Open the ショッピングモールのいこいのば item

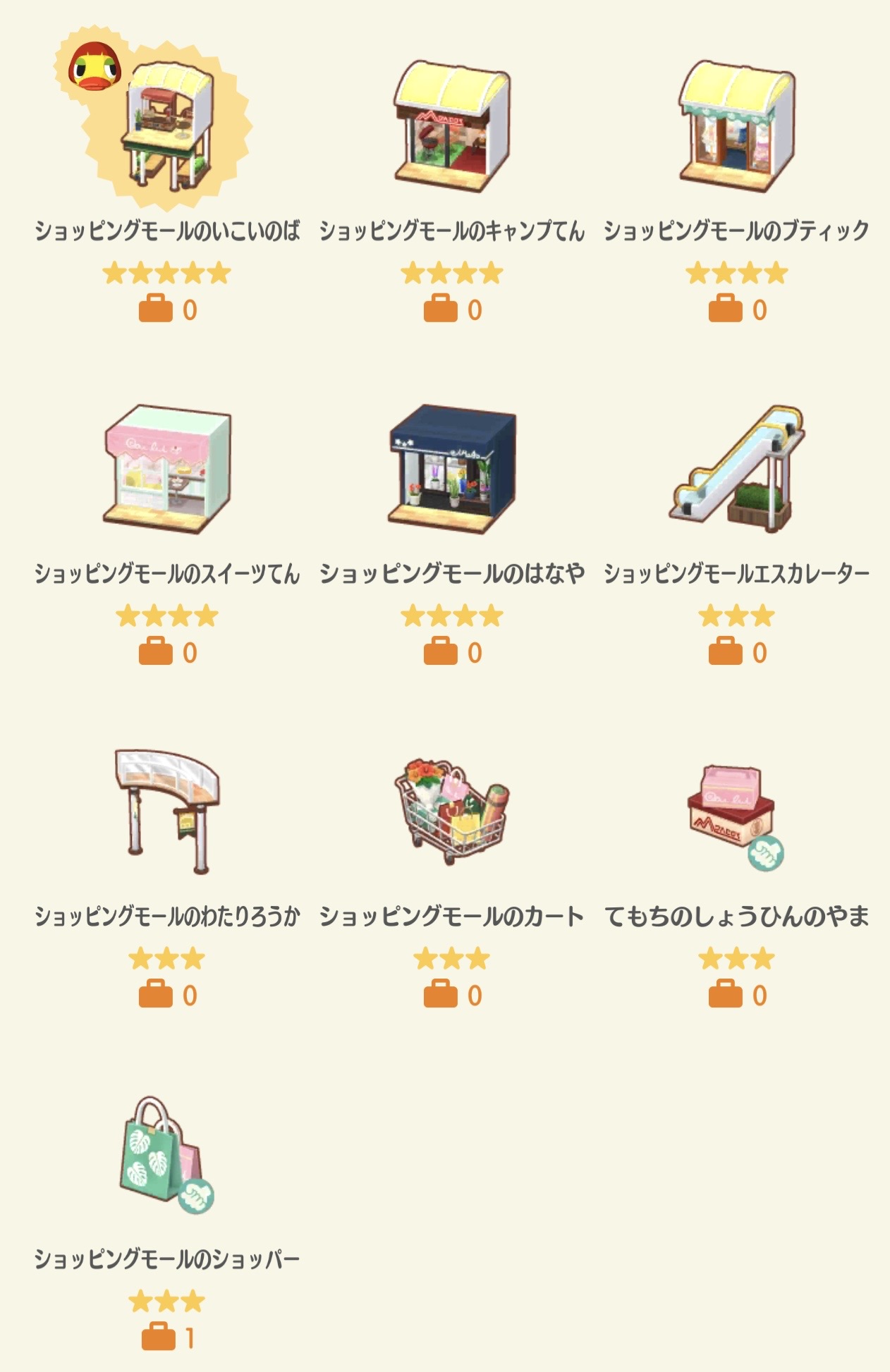point(168,127)
